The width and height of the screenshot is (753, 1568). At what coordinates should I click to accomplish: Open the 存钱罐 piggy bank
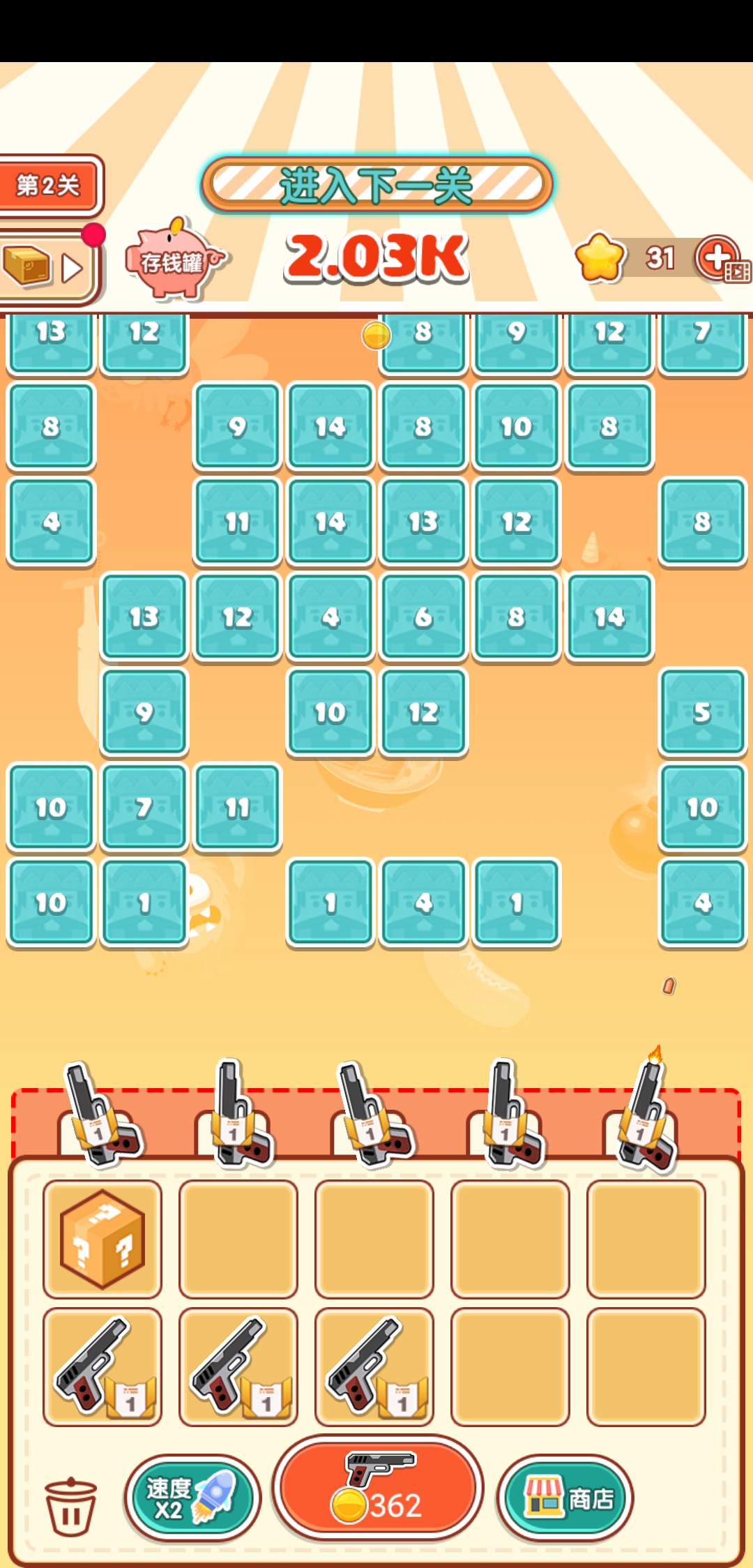click(174, 262)
